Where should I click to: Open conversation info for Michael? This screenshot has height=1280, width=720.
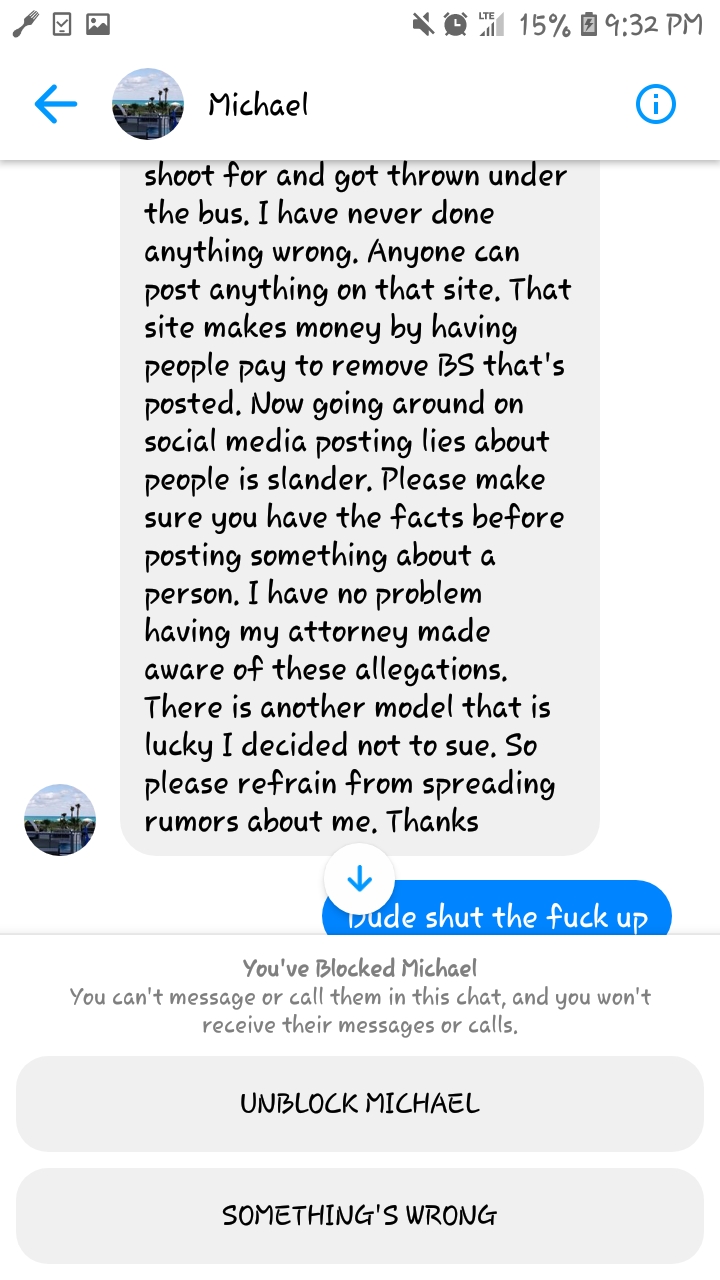pyautogui.click(x=656, y=104)
